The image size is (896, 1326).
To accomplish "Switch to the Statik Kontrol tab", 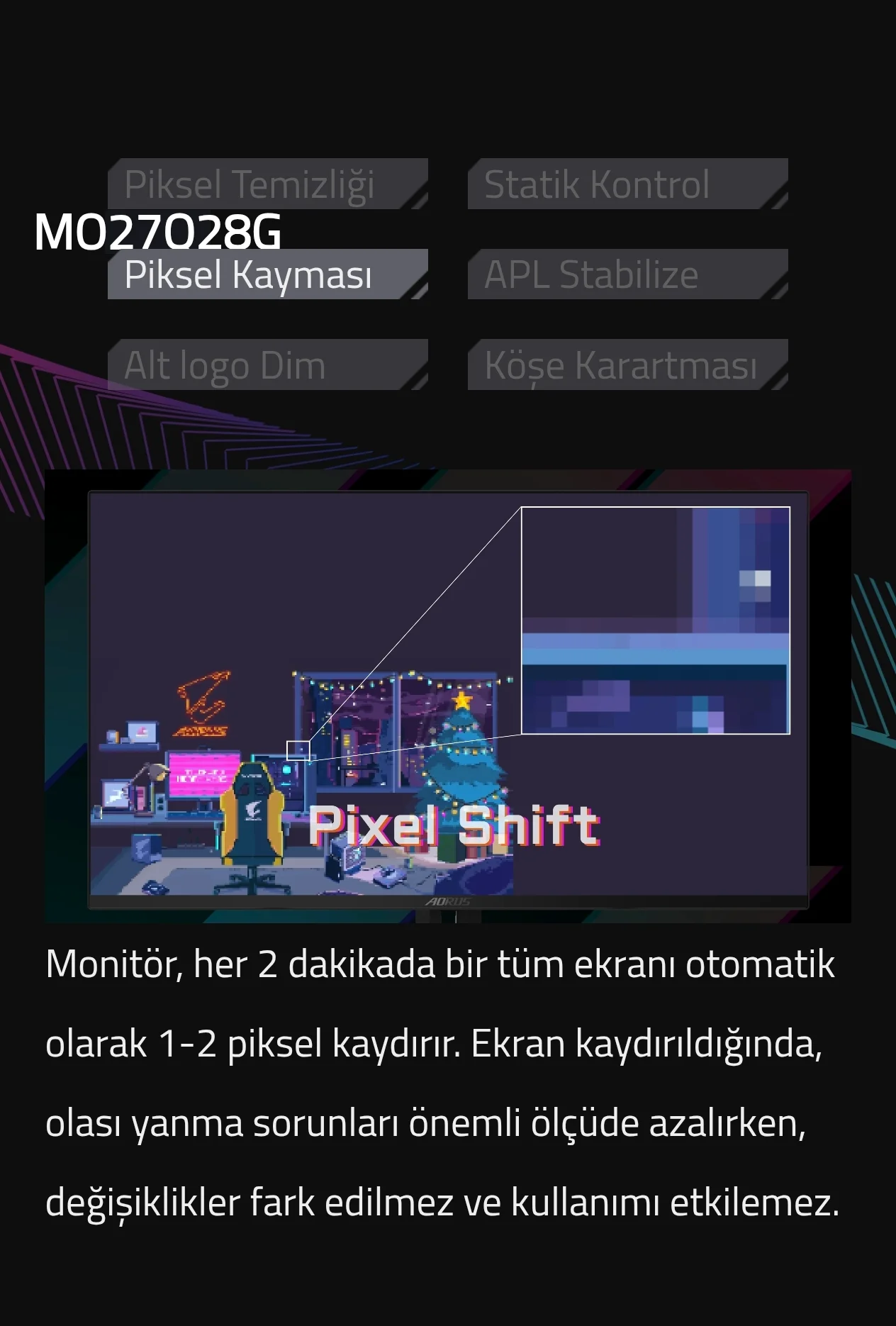I will (627, 184).
